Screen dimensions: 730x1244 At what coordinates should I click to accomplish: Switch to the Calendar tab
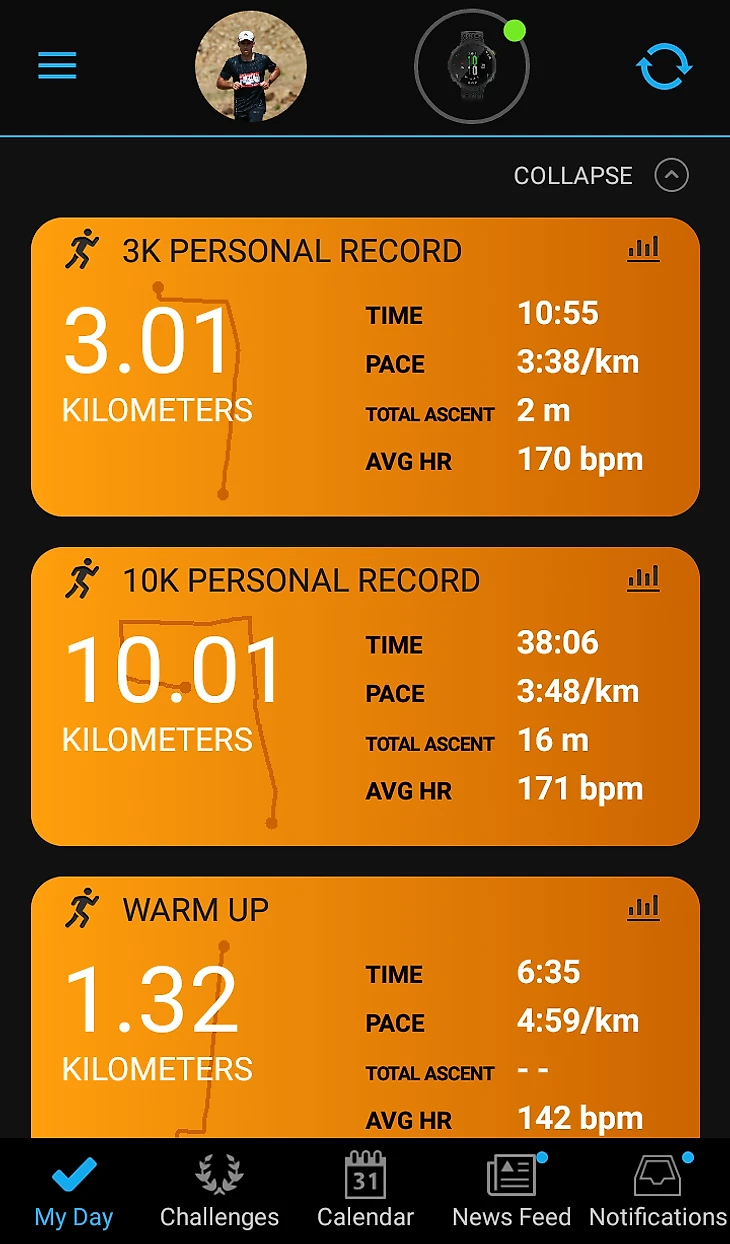(365, 1191)
